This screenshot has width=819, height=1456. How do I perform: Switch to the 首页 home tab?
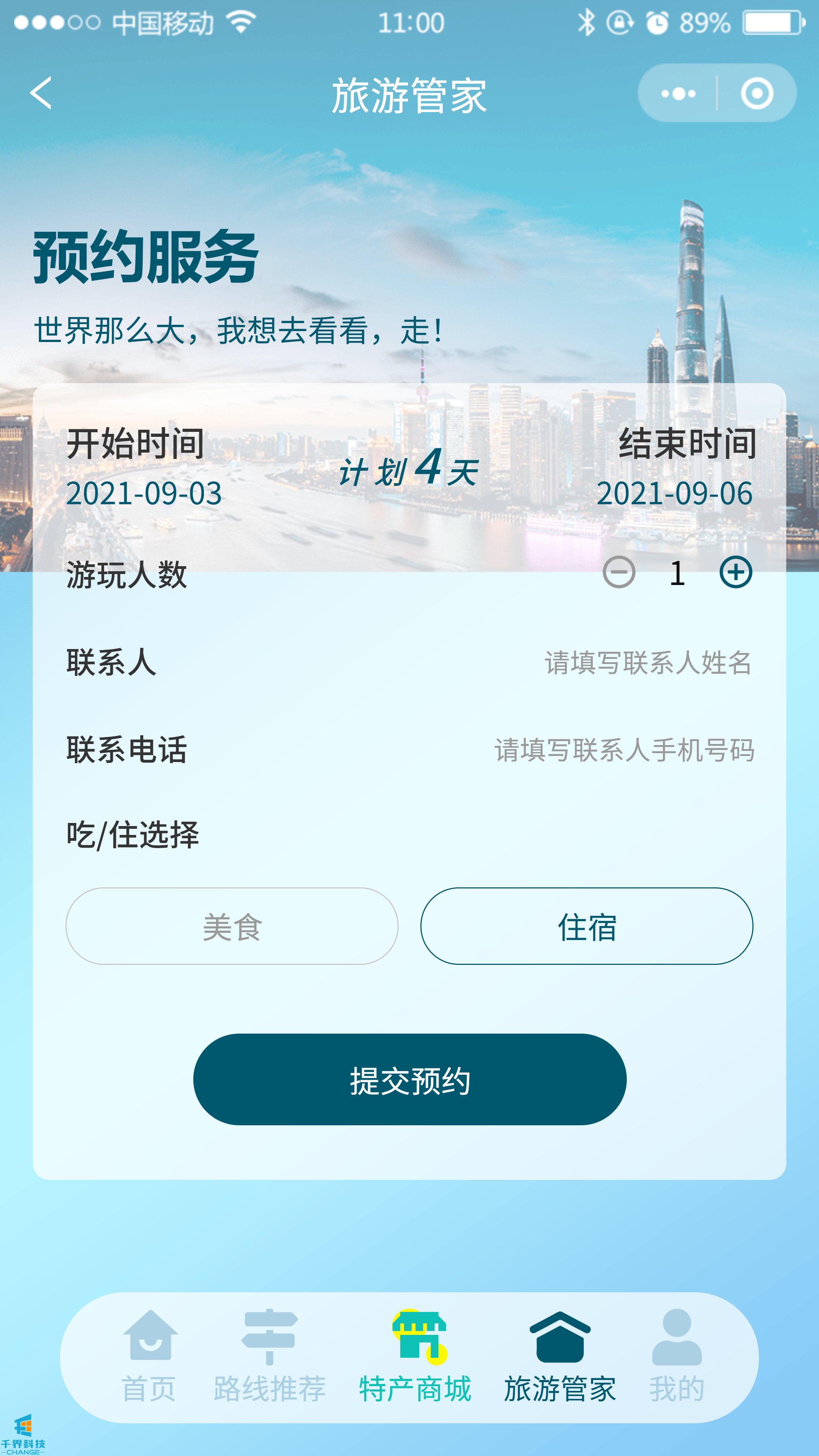point(149,1357)
